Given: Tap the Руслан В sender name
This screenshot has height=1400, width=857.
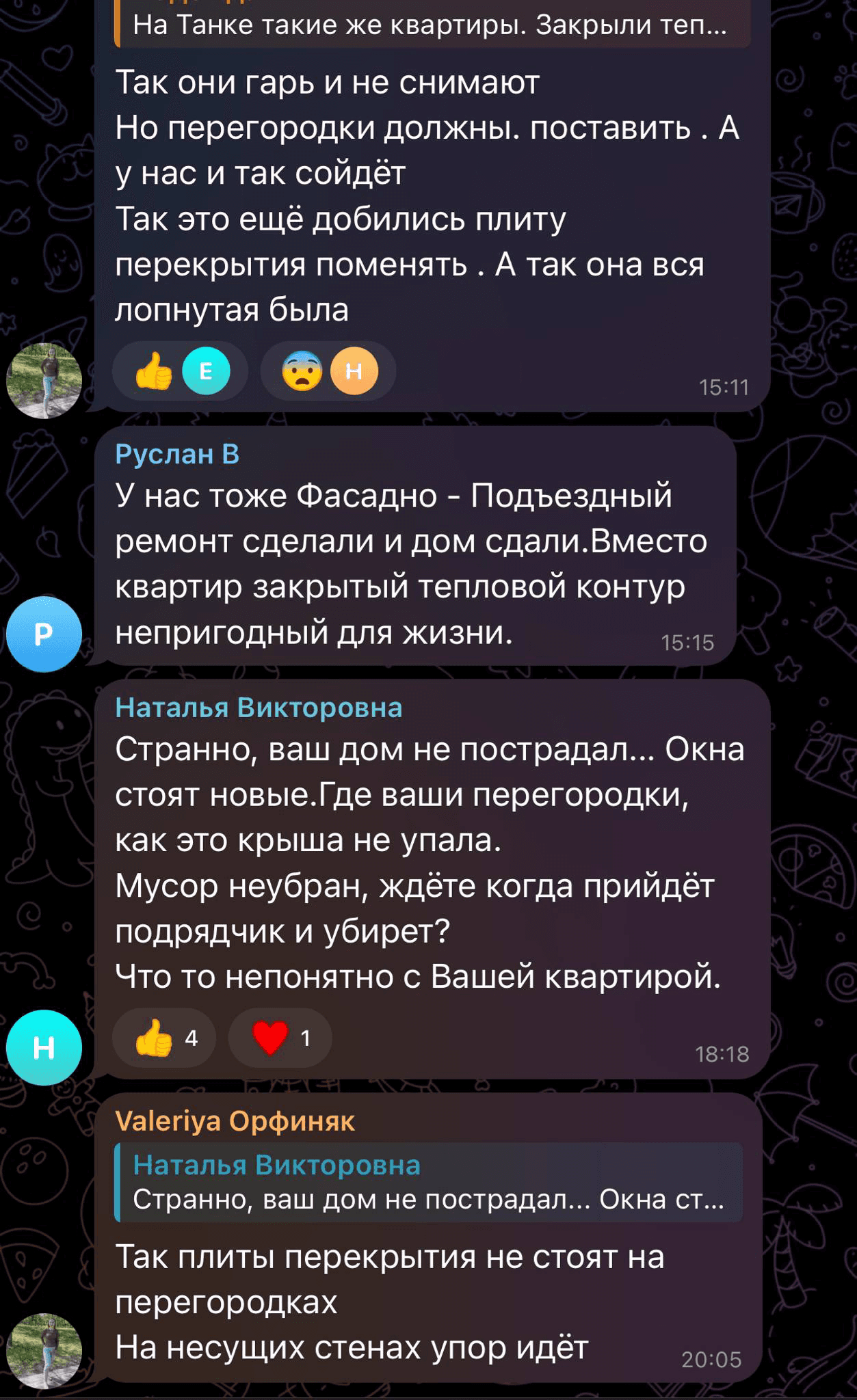Looking at the screenshot, I should (177, 454).
